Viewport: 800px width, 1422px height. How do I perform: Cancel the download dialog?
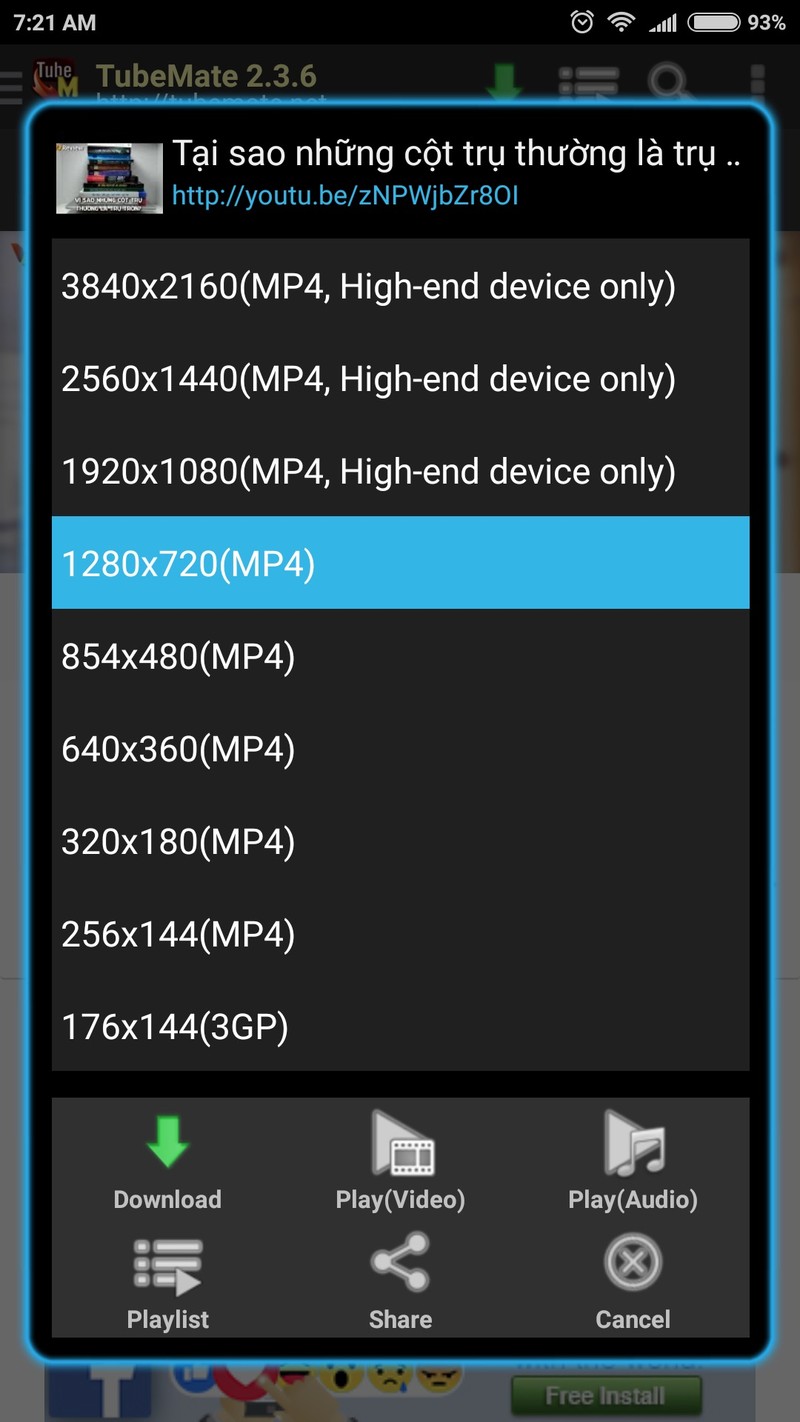pyautogui.click(x=632, y=1282)
